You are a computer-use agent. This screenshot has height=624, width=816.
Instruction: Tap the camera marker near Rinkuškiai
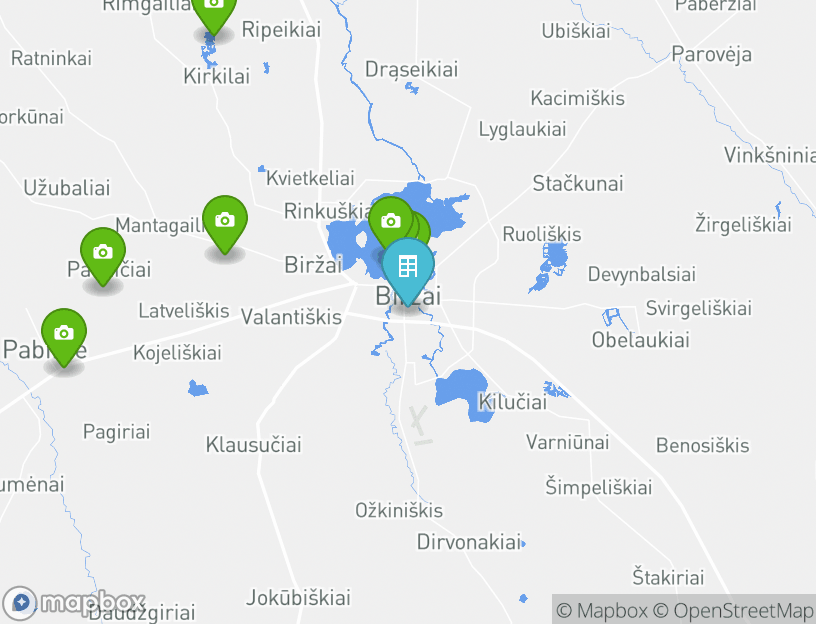390,221
